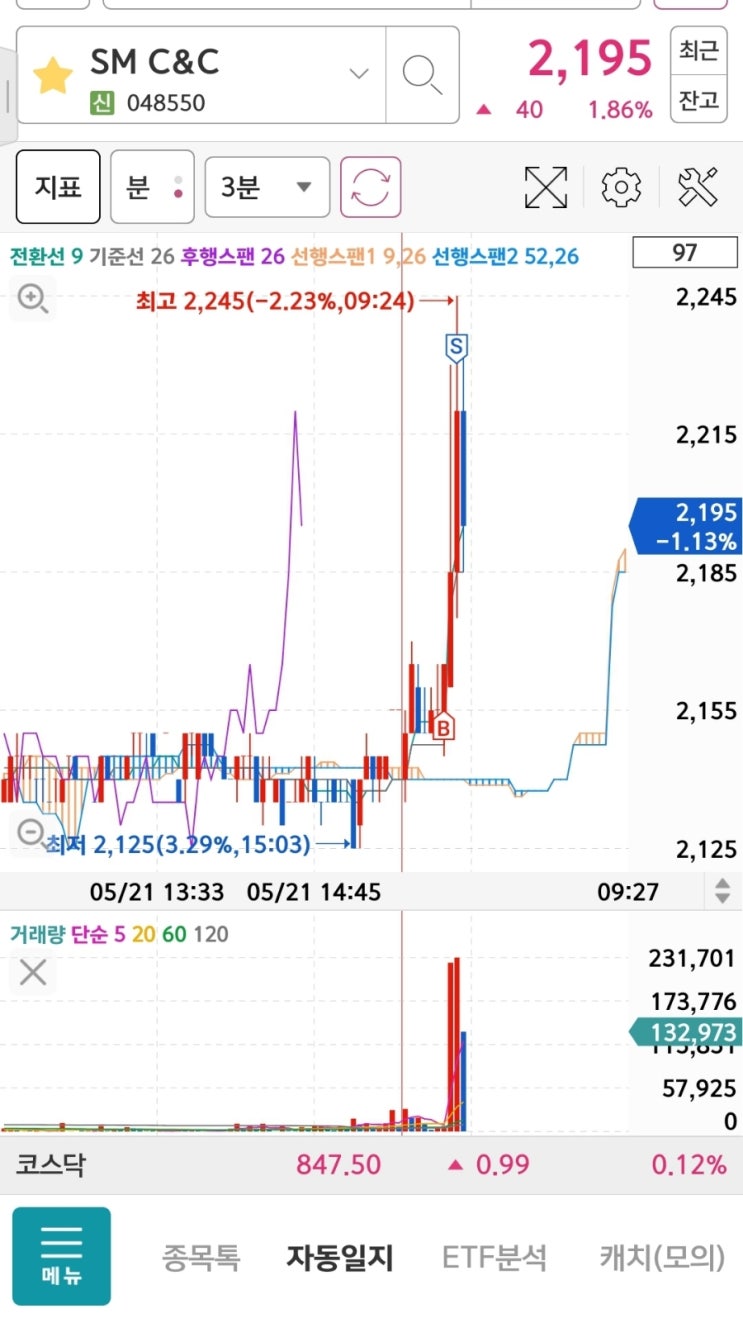Screen dimensions: 743x1318
Task: Zoom out of the chart
Action: 31,832
